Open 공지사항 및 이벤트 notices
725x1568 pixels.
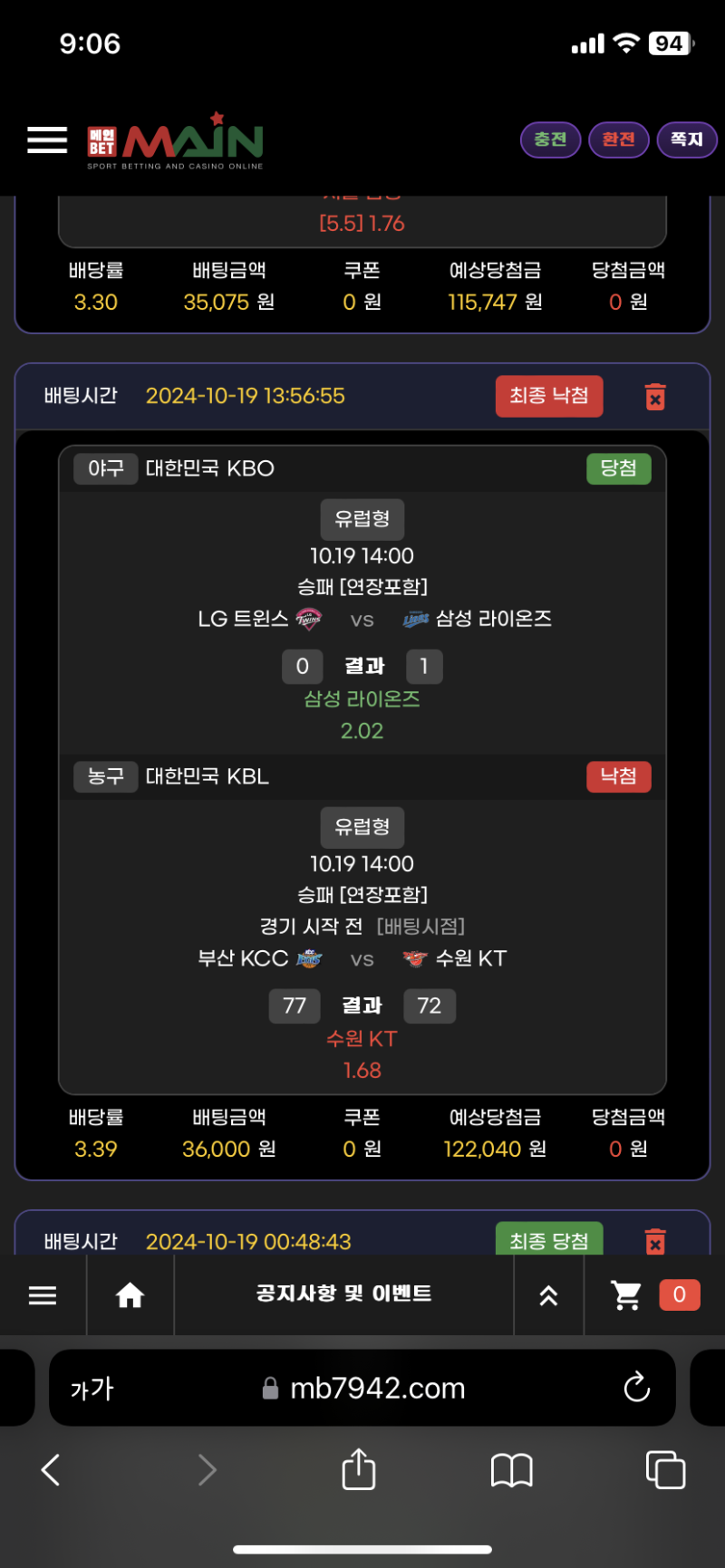coord(343,1294)
